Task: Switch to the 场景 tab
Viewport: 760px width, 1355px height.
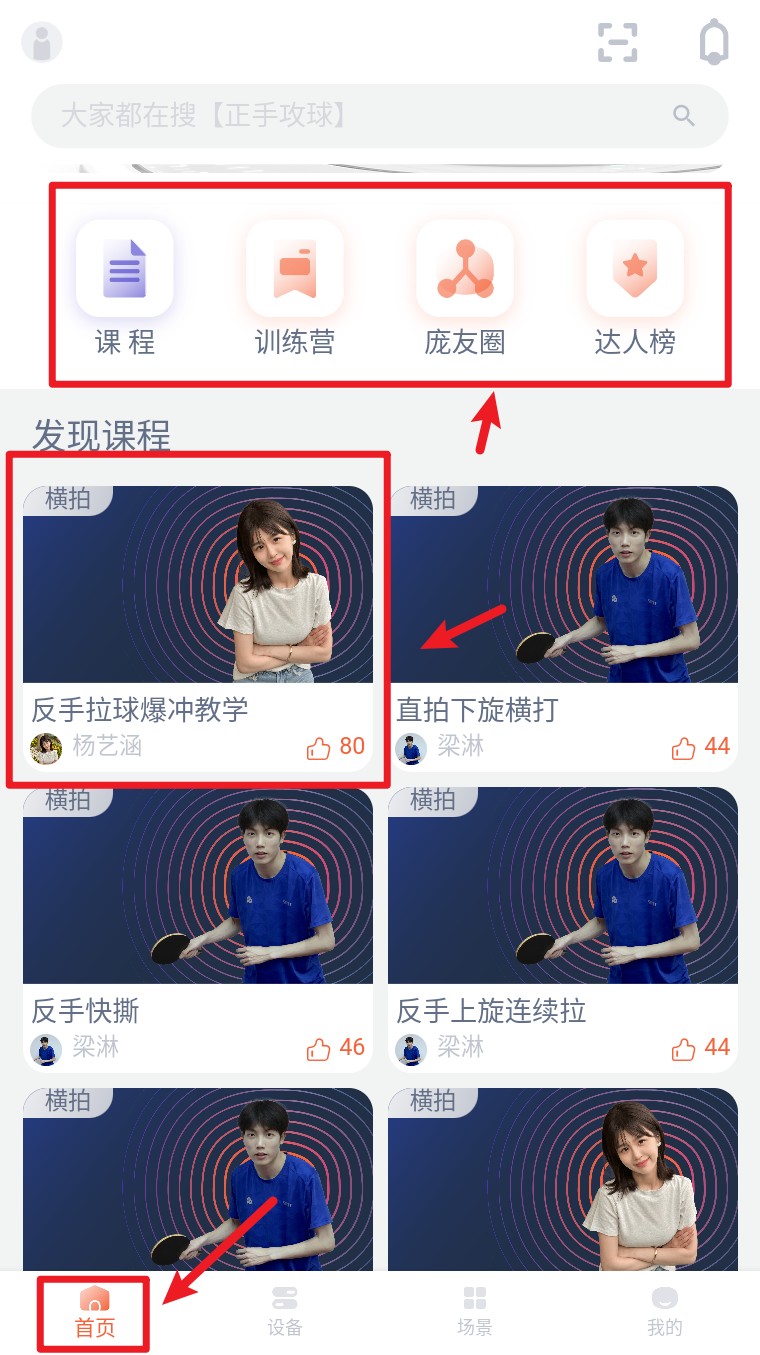Action: coord(475,1312)
